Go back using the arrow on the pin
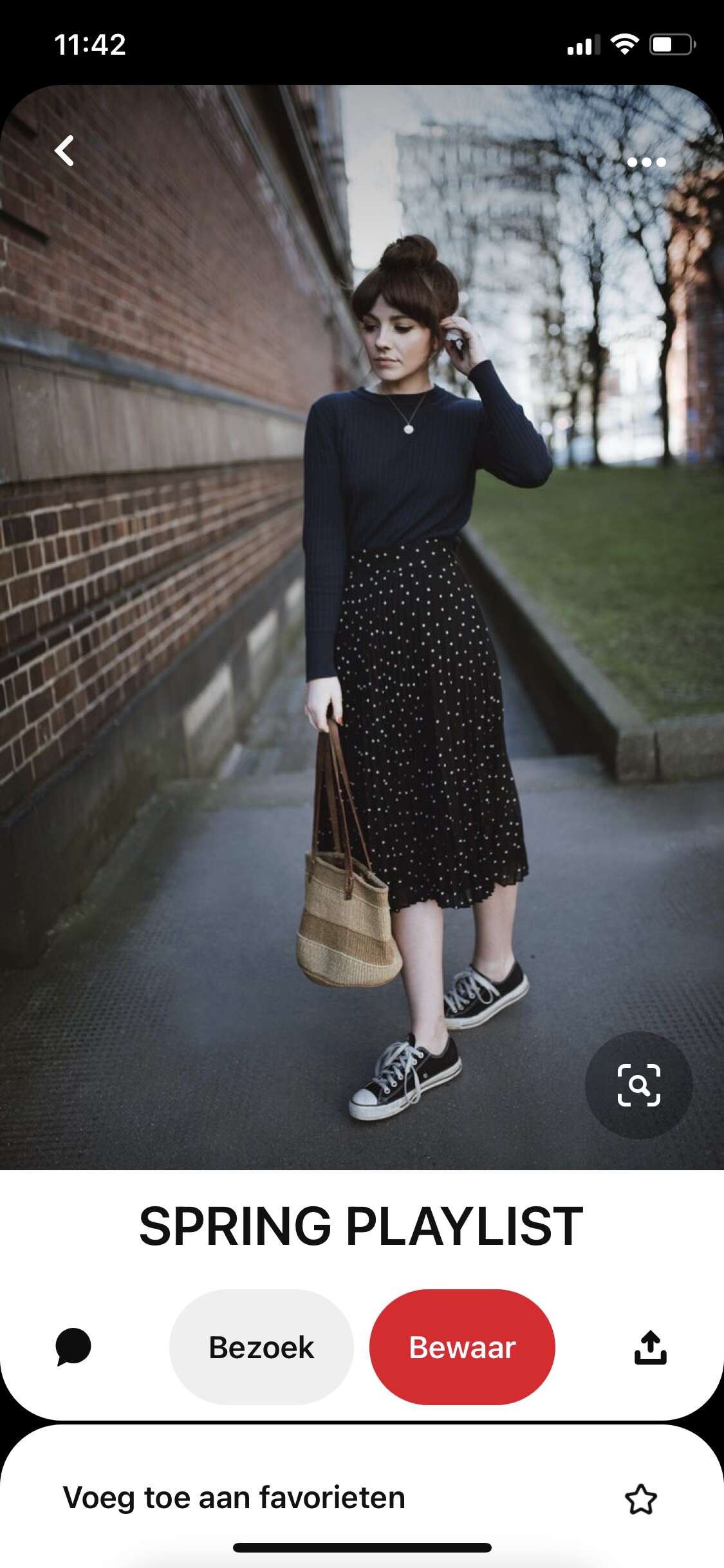Image resolution: width=724 pixels, height=1568 pixels. tap(64, 151)
